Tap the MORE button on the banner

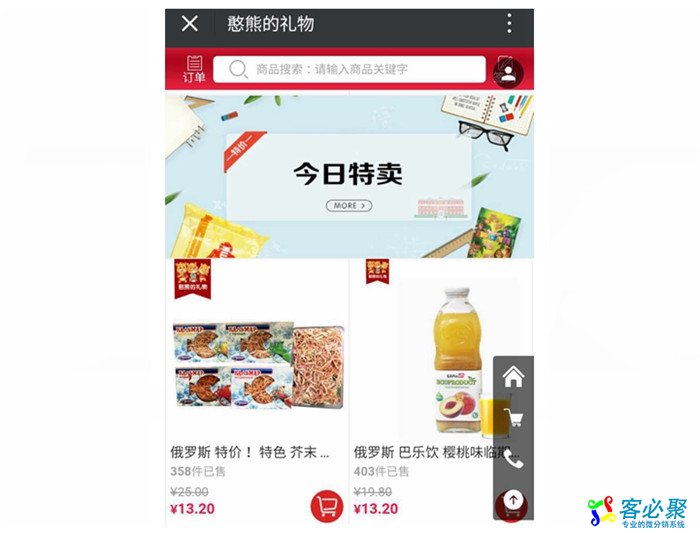point(349,205)
